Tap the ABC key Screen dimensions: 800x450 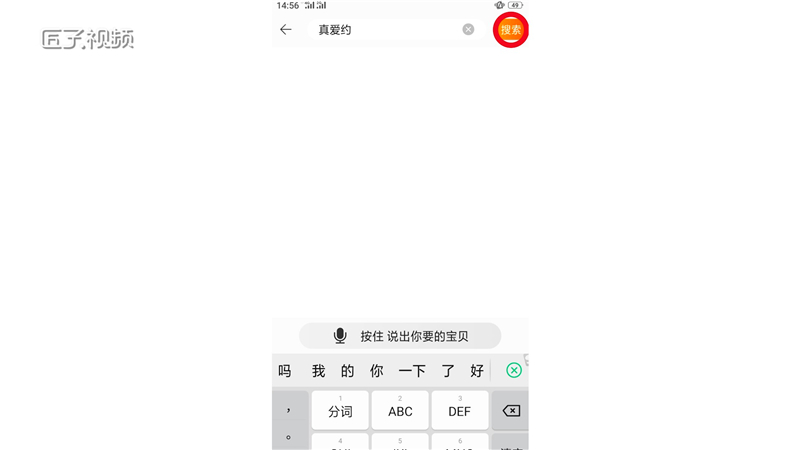coord(400,410)
